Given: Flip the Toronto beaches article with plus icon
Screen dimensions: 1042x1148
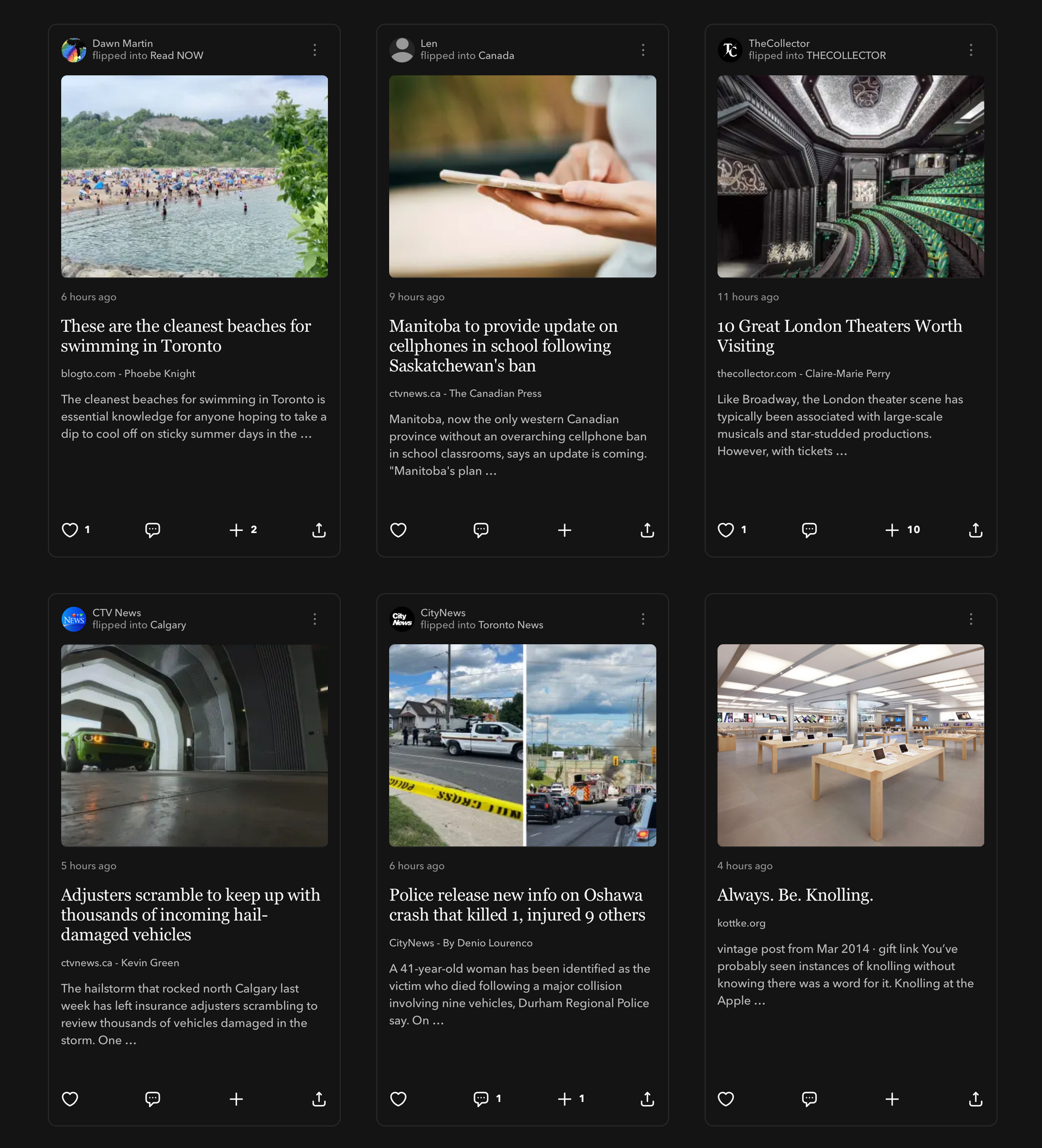Looking at the screenshot, I should [x=236, y=530].
